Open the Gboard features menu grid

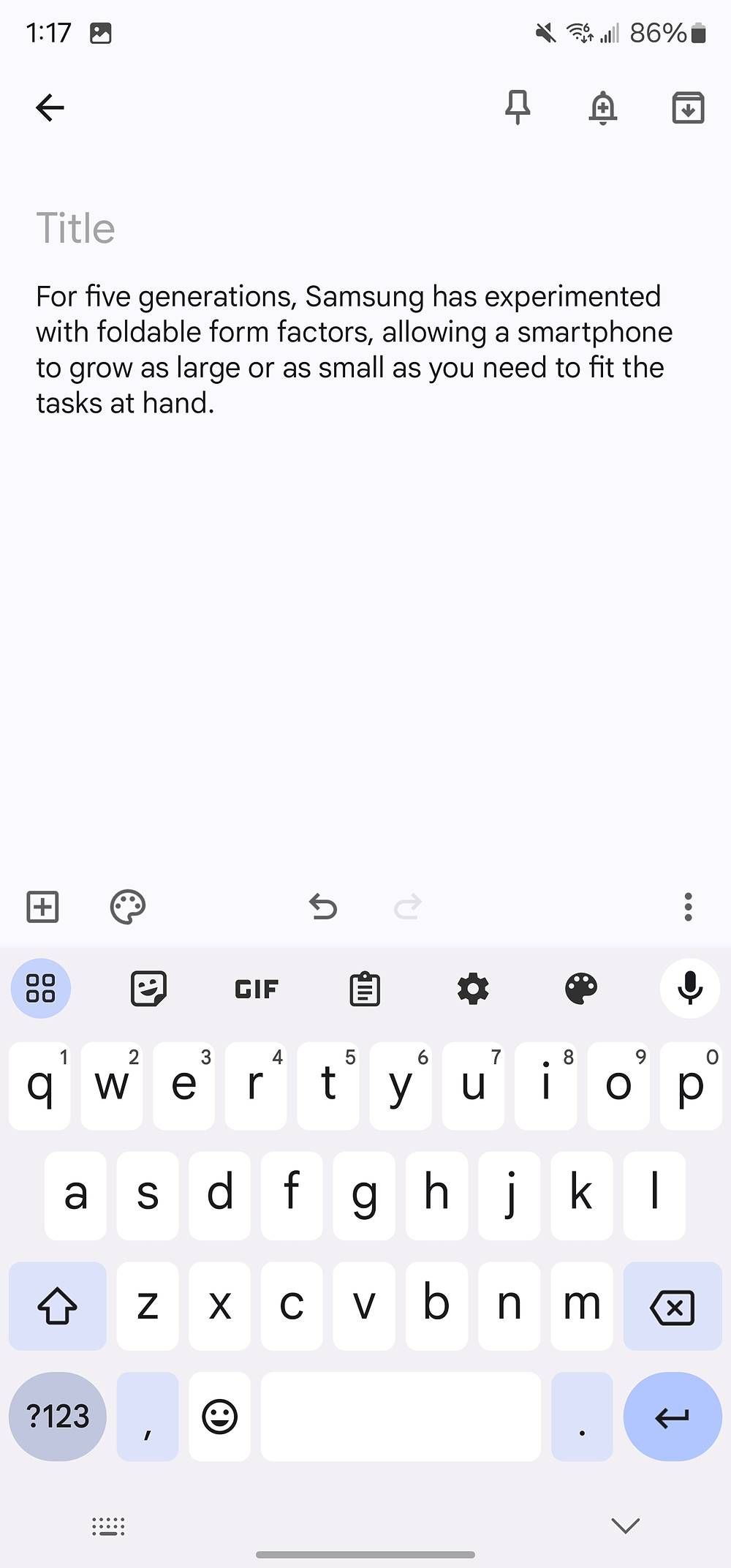[x=41, y=989]
